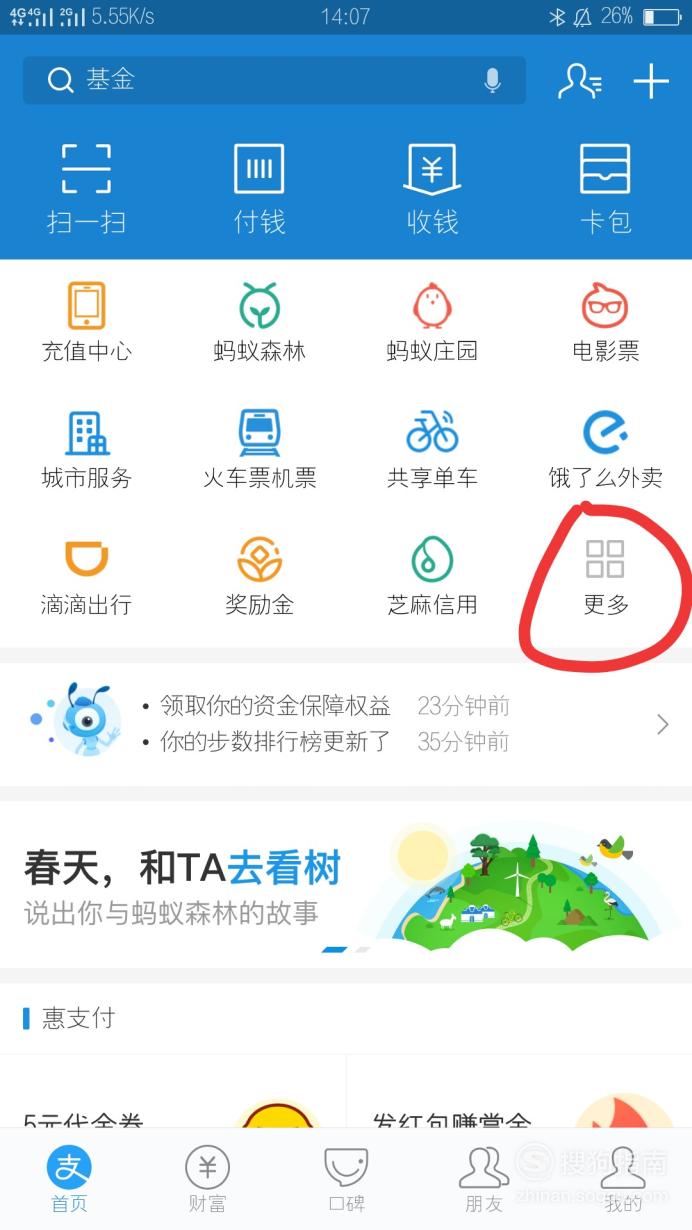Image resolution: width=692 pixels, height=1230 pixels.
Task: Switch to the 财富 tab
Action: pos(207,1180)
